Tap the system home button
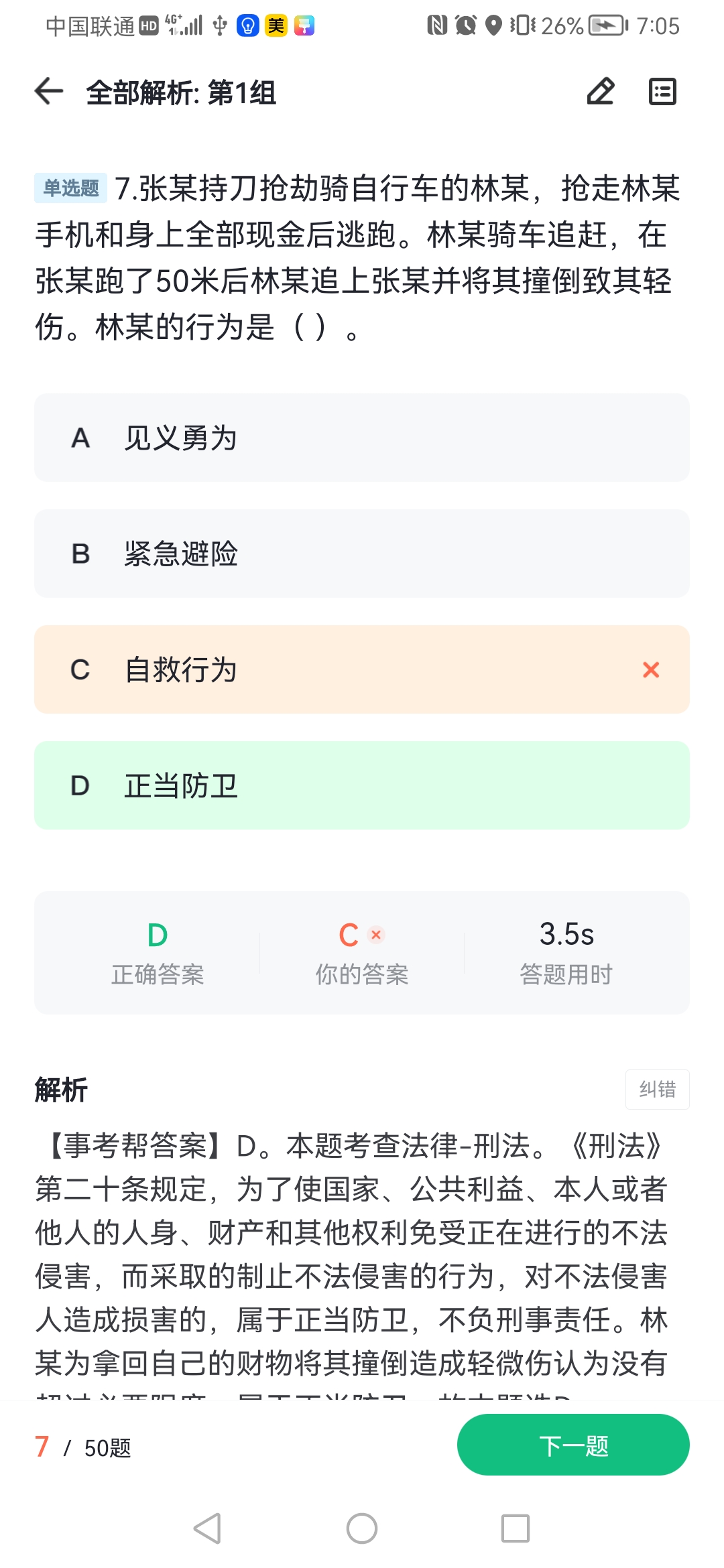The width and height of the screenshot is (724, 1568). pos(362,1528)
